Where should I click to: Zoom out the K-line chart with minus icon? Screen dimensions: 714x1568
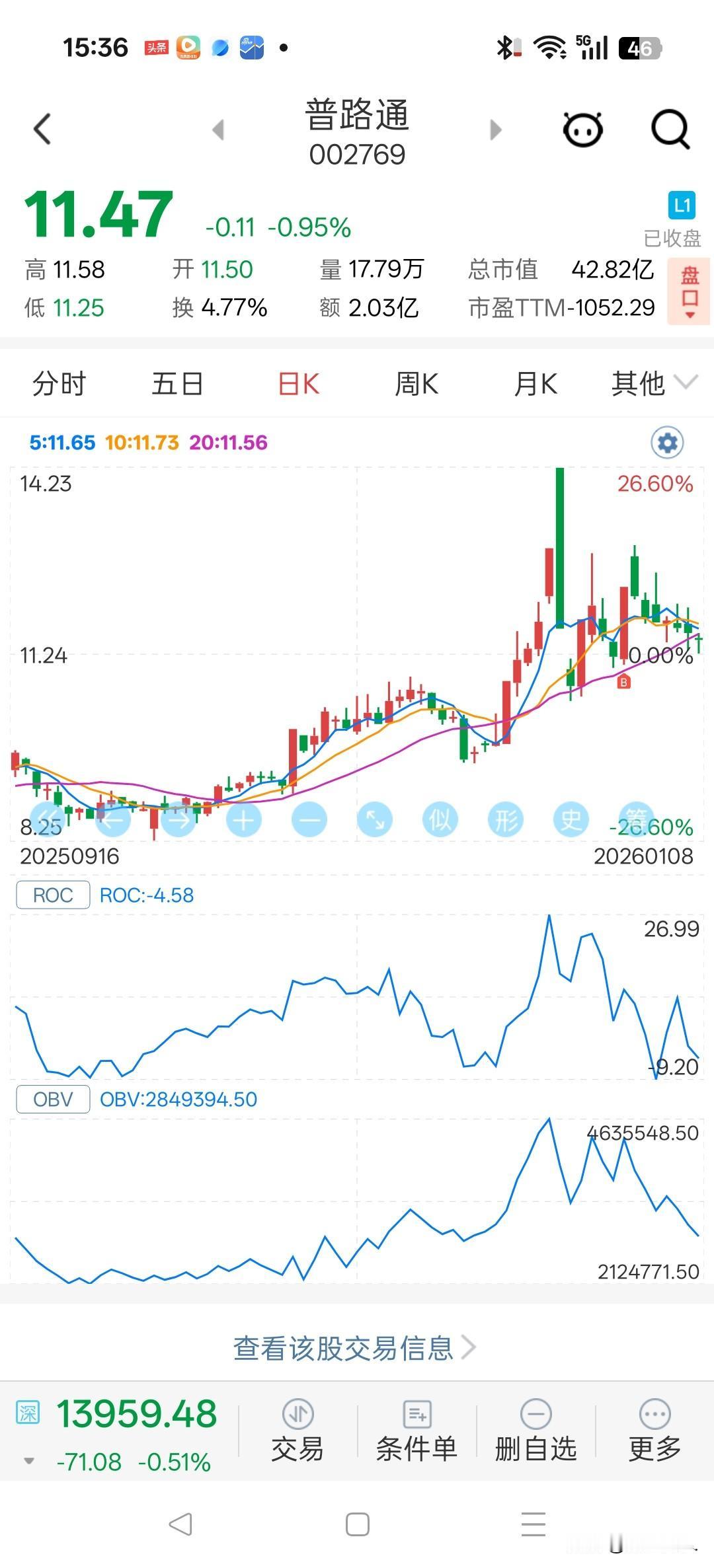[309, 818]
